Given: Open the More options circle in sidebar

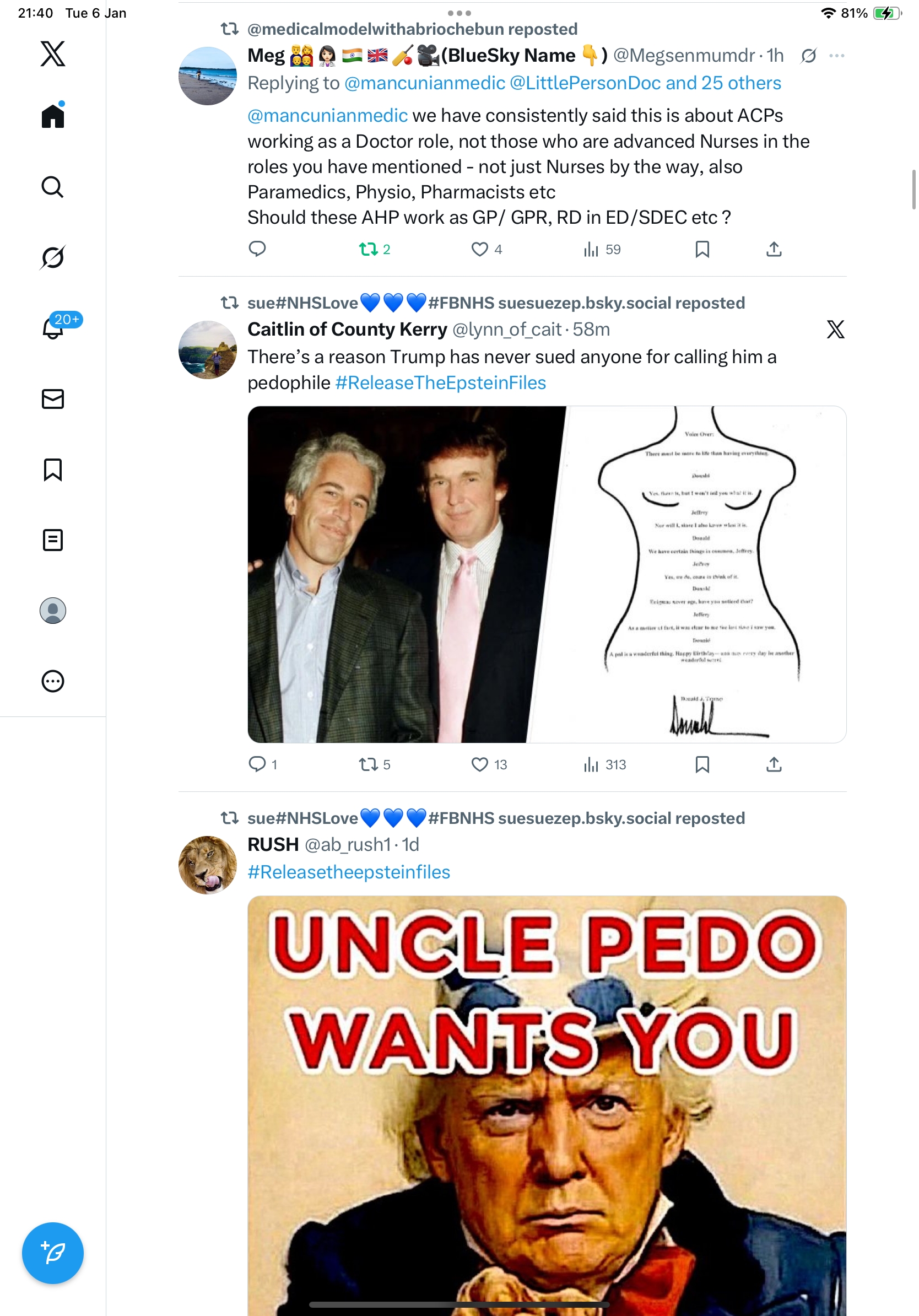Looking at the screenshot, I should pos(53,681).
